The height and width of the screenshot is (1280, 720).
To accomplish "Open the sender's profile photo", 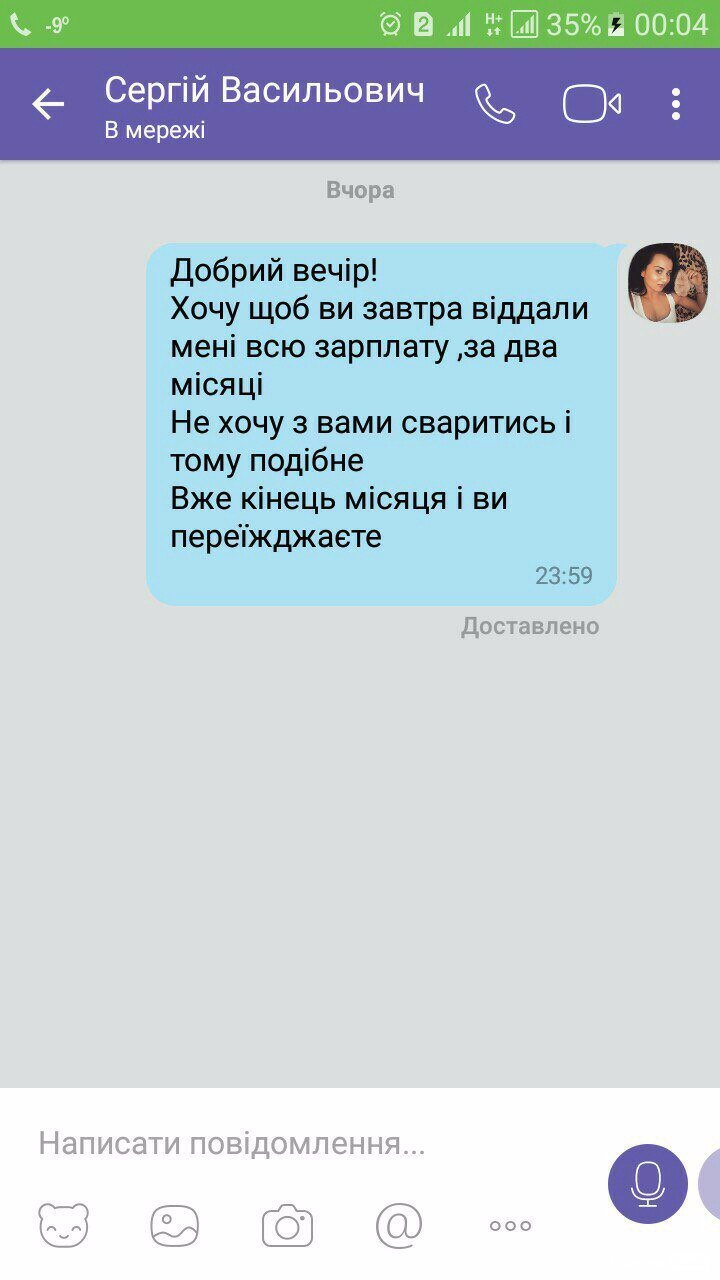I will [667, 283].
